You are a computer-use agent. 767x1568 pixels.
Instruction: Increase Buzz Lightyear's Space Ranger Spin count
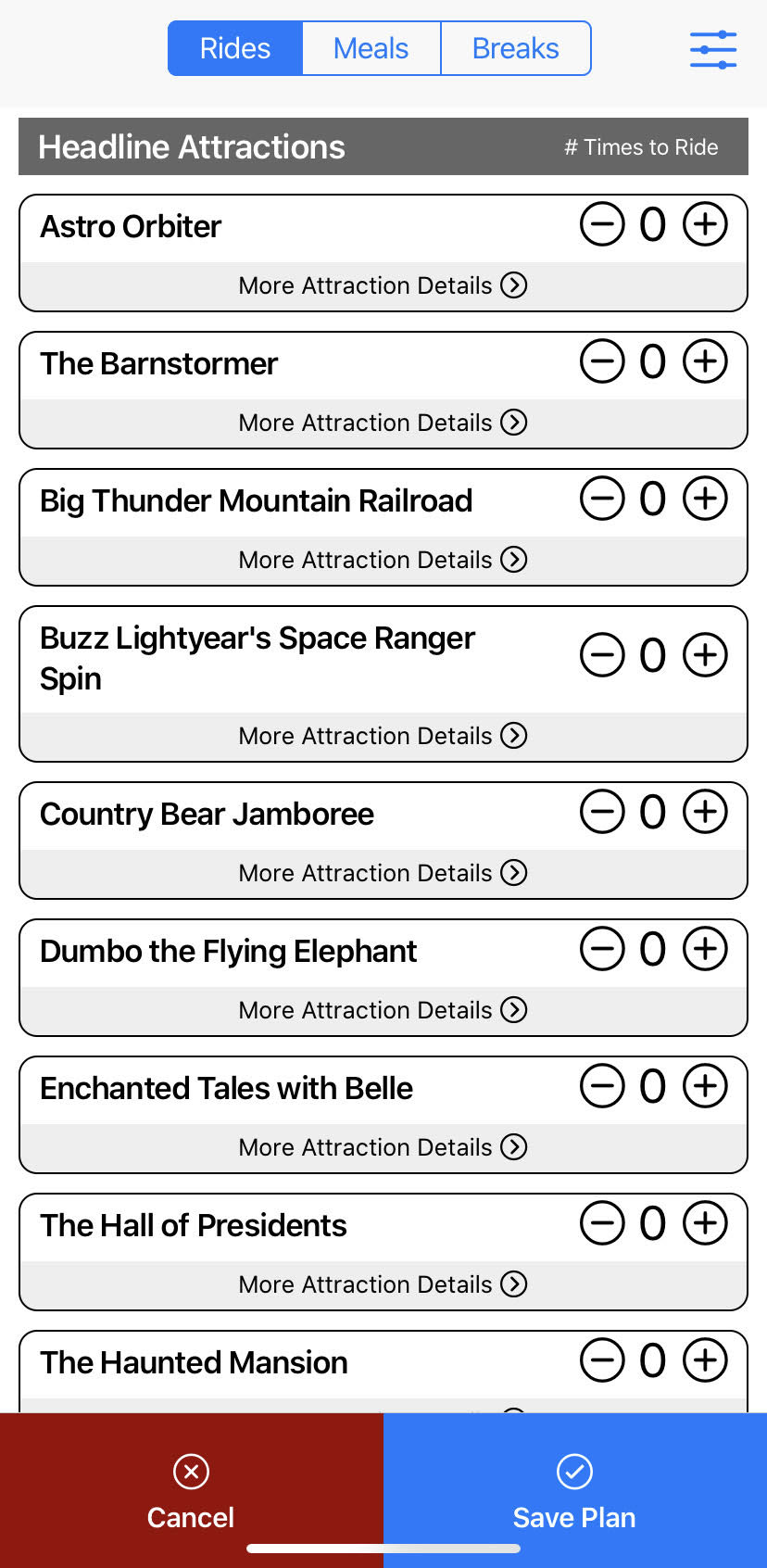[x=705, y=656]
